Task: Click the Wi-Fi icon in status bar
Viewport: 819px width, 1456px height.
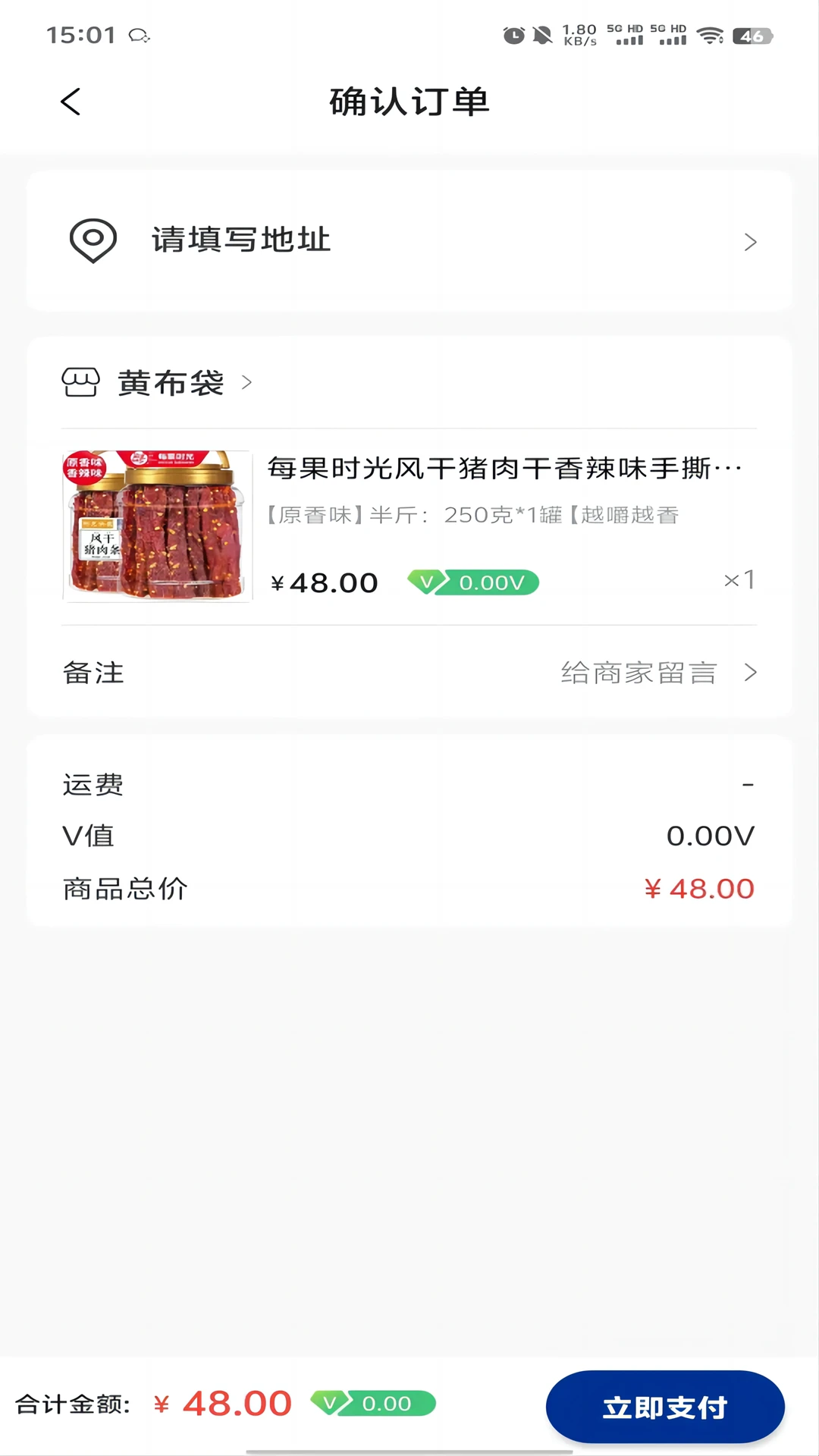Action: (711, 33)
